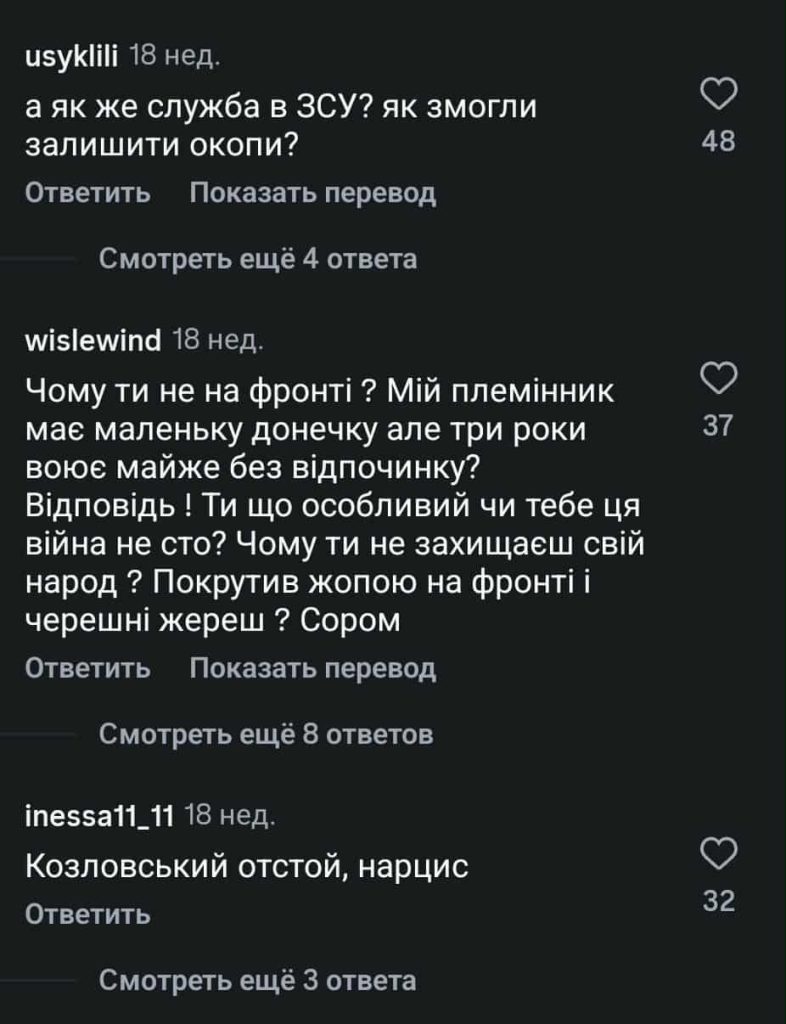Viewport: 786px width, 1024px height.
Task: Expand 3 more replies under inessa11_11
Action: coord(258,980)
